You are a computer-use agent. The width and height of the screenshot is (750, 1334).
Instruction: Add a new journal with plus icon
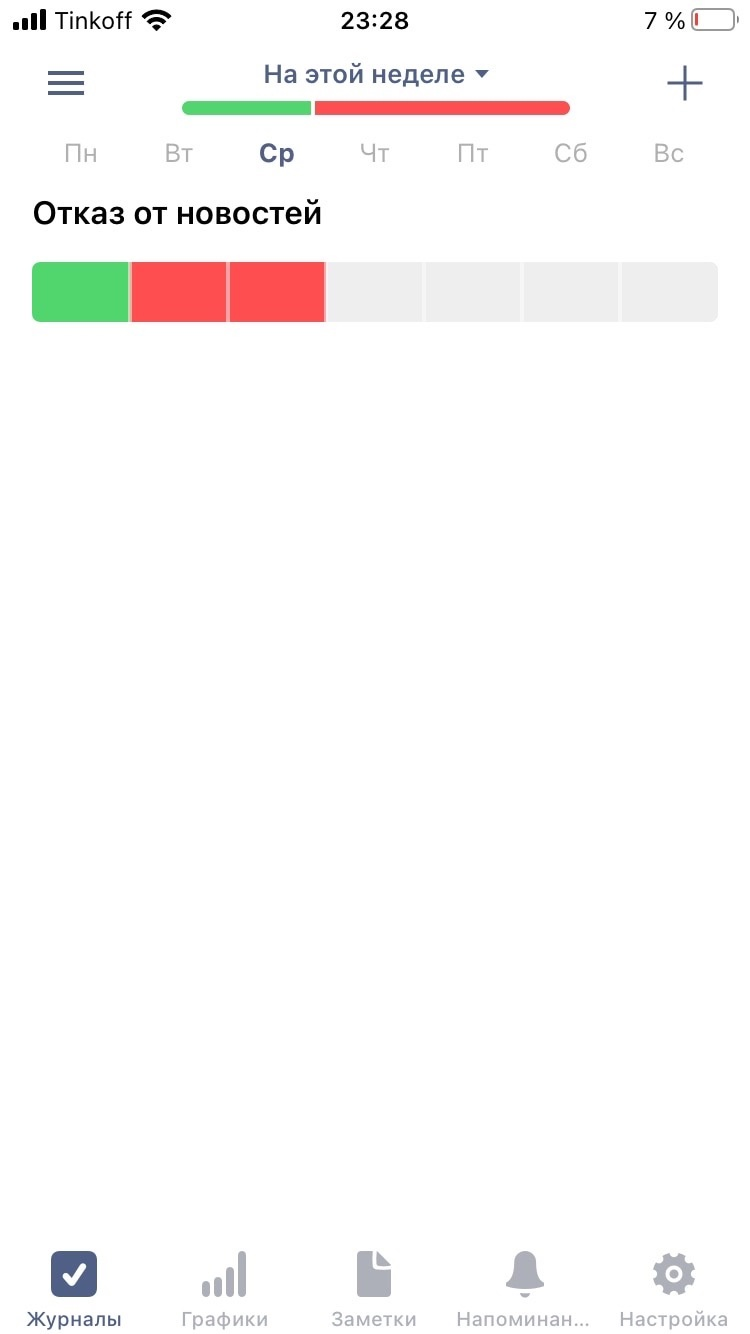[x=685, y=83]
